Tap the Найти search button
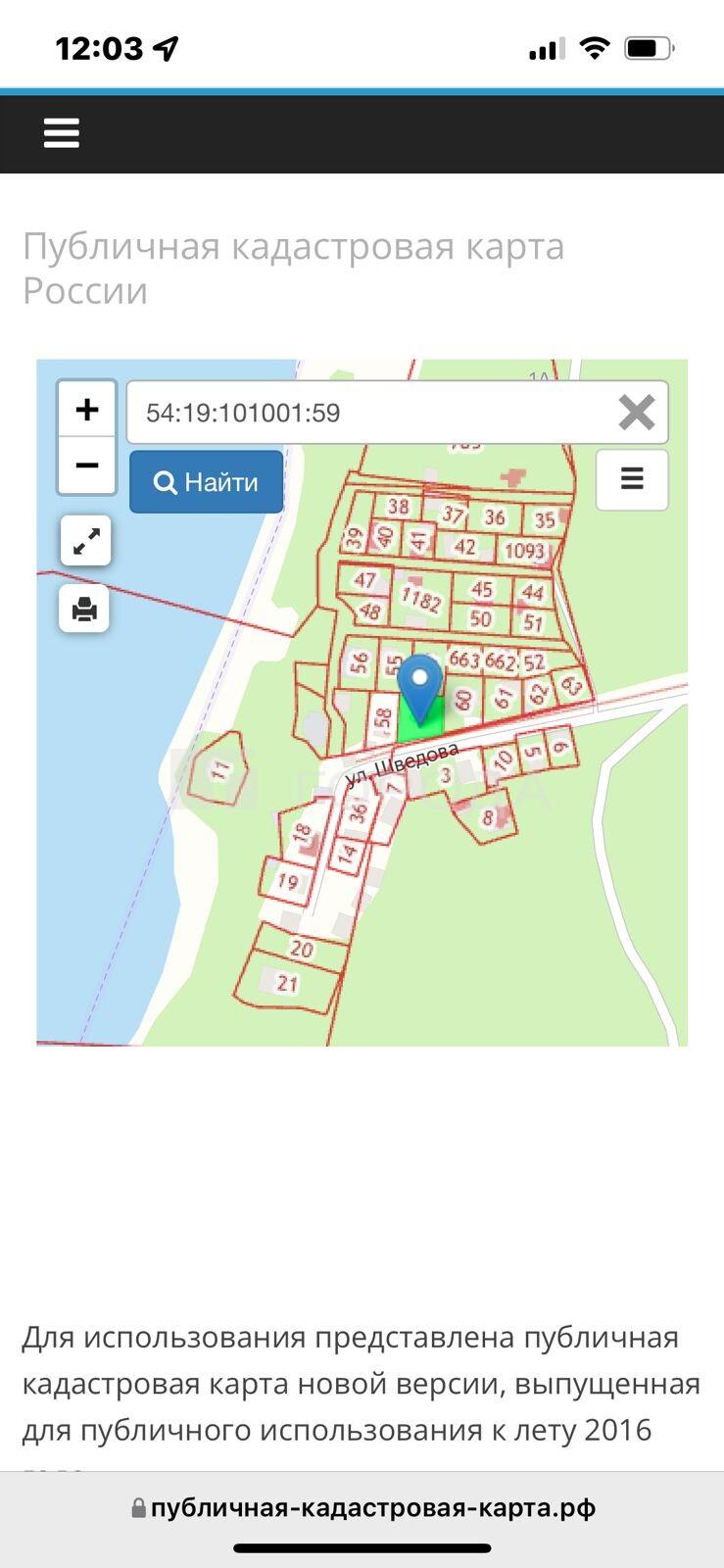The height and width of the screenshot is (1568, 724). (x=206, y=482)
